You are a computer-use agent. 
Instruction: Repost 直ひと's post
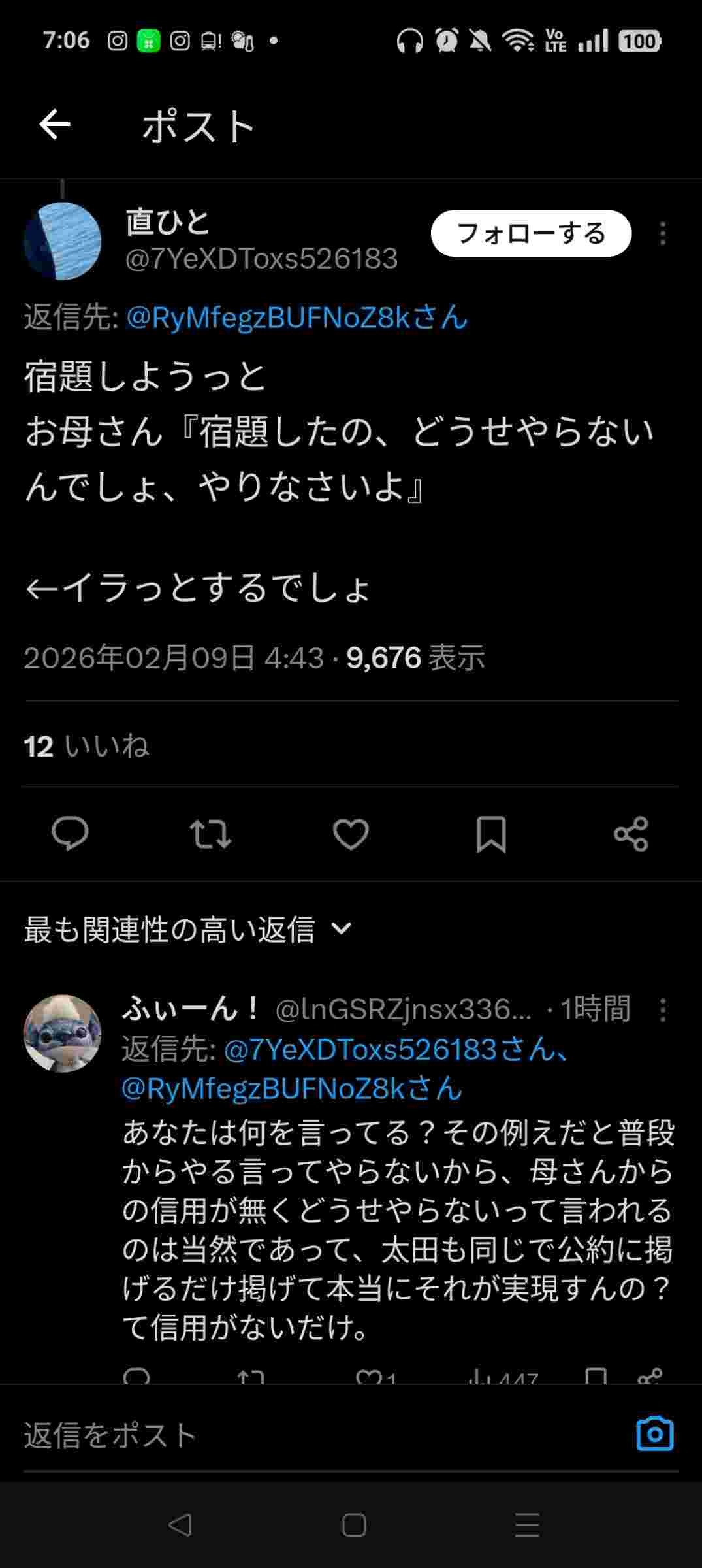pos(210,834)
